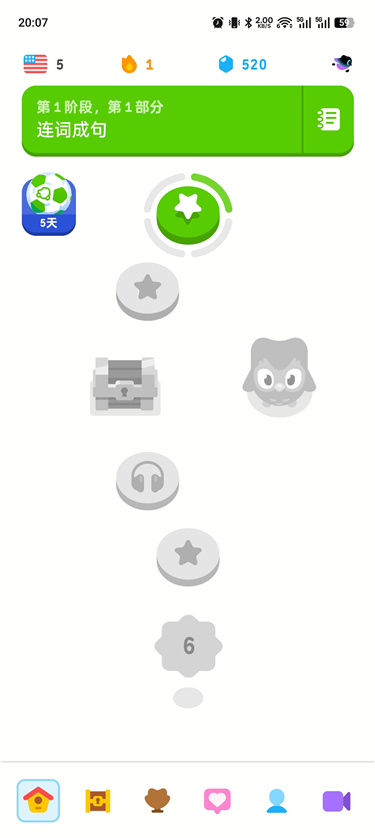Open the leaderboard trophy tab

pyautogui.click(x=157, y=801)
